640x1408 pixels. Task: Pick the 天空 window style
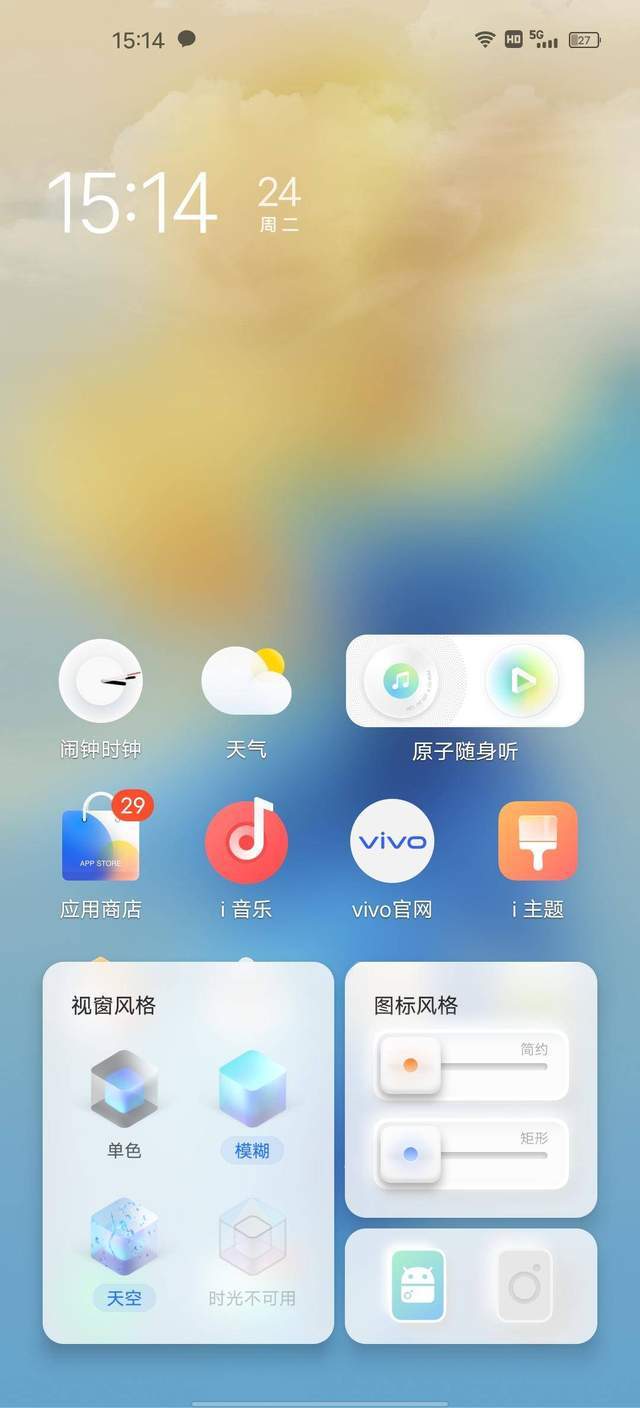[124, 1238]
